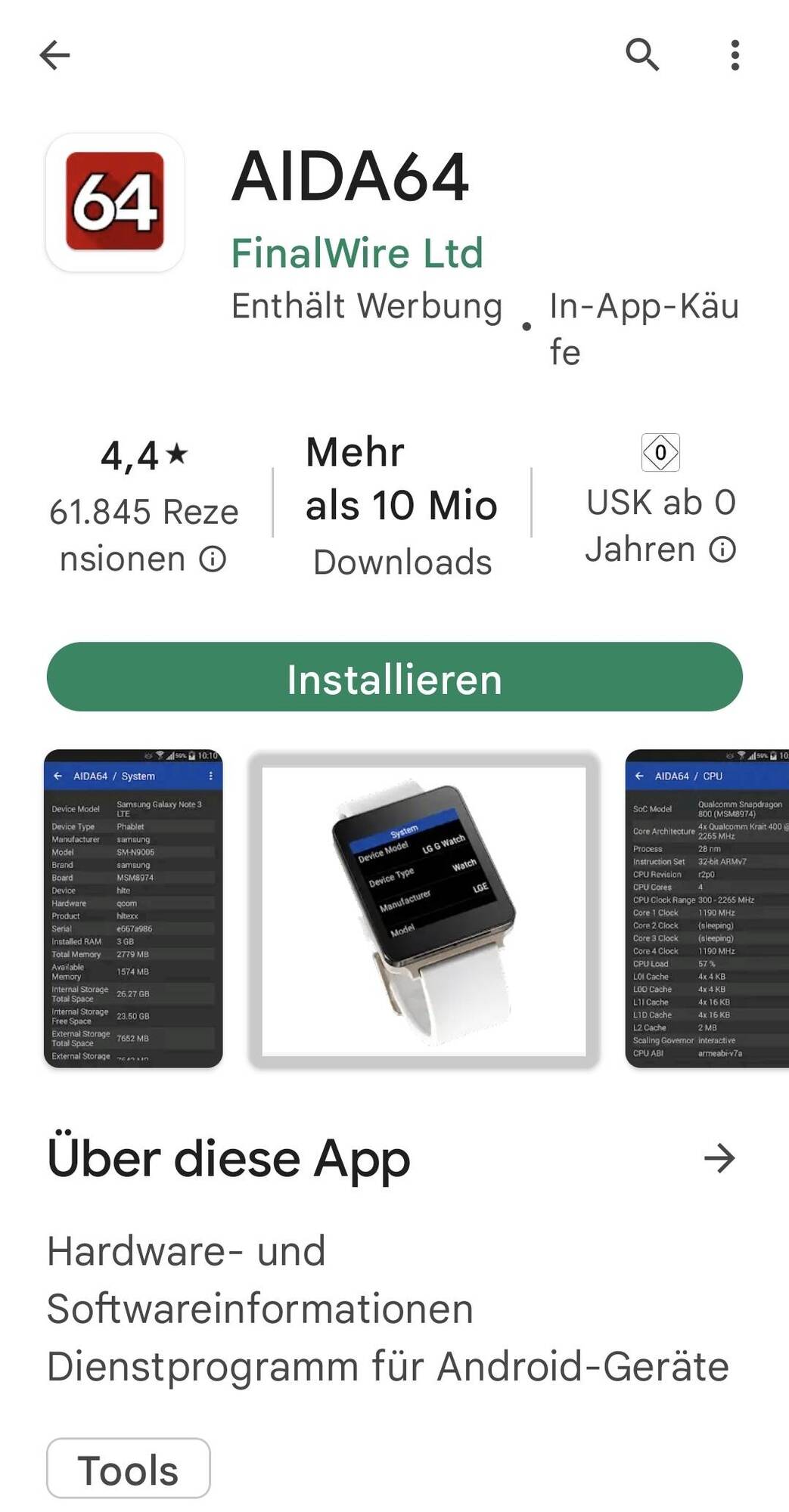Open the AIDA64 CPU screenshot
789x1512 pixels.
[707, 908]
